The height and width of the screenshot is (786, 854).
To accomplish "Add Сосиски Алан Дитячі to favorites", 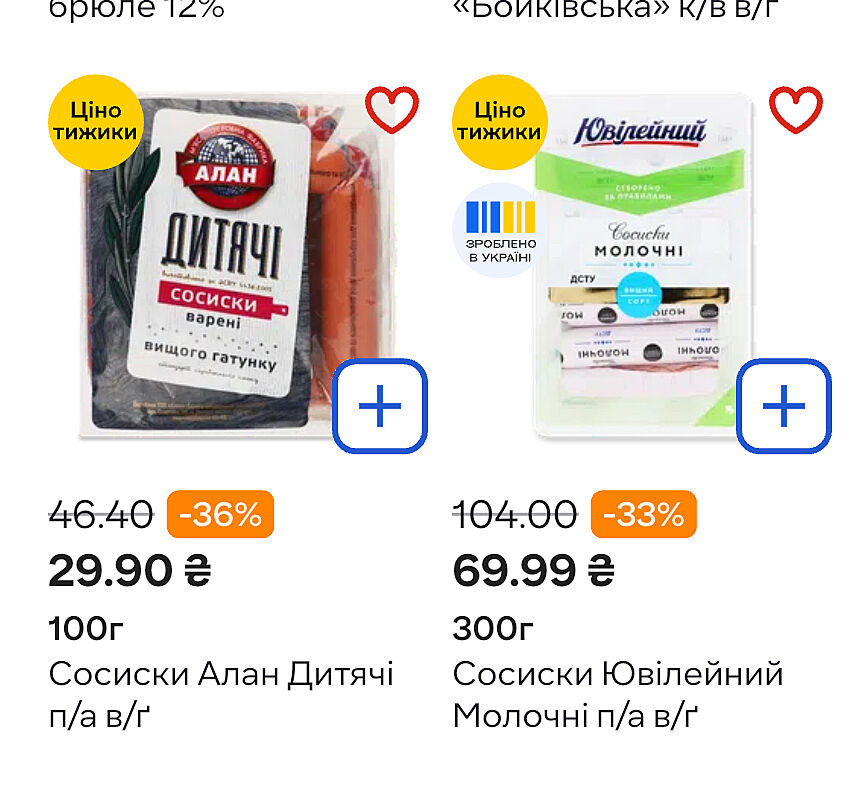I will [391, 109].
